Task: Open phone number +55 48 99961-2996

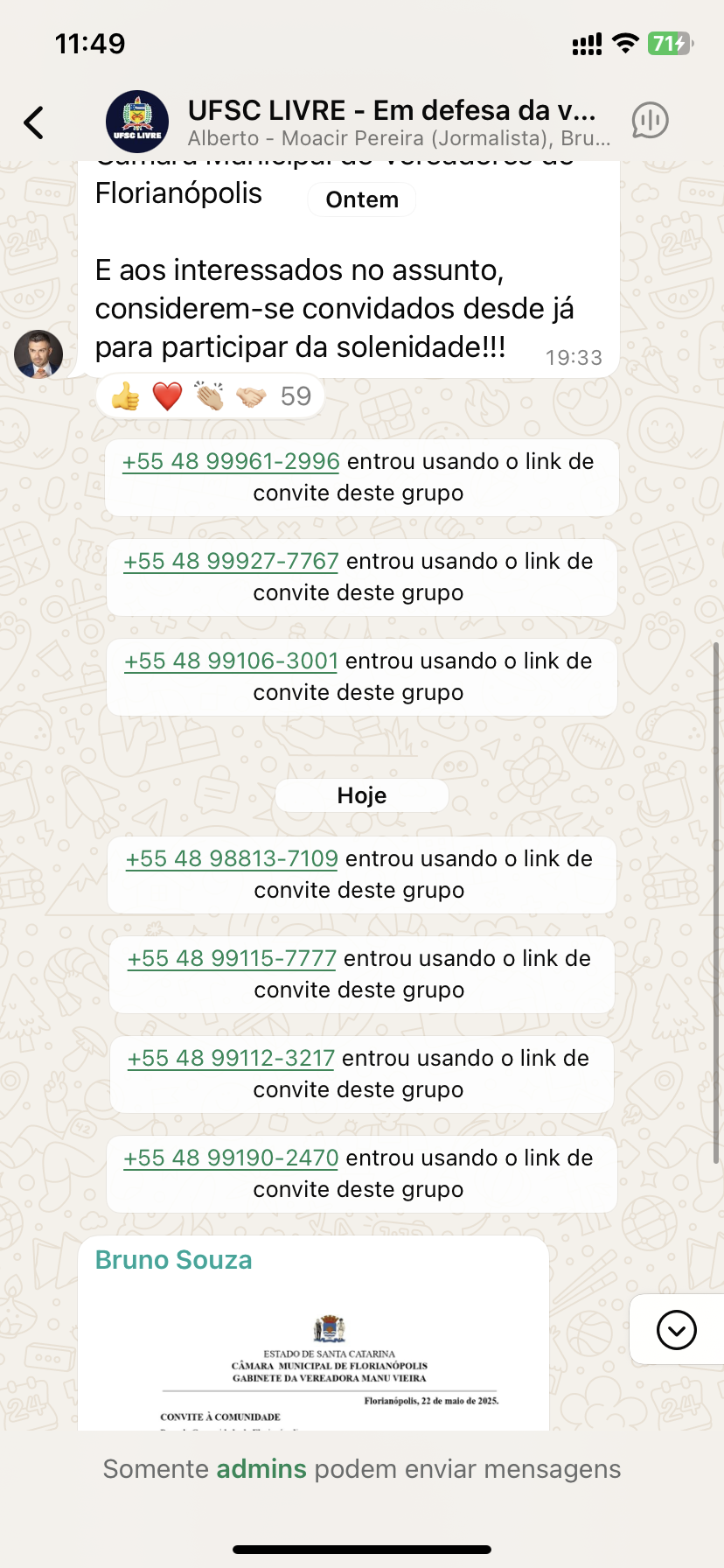Action: click(231, 462)
